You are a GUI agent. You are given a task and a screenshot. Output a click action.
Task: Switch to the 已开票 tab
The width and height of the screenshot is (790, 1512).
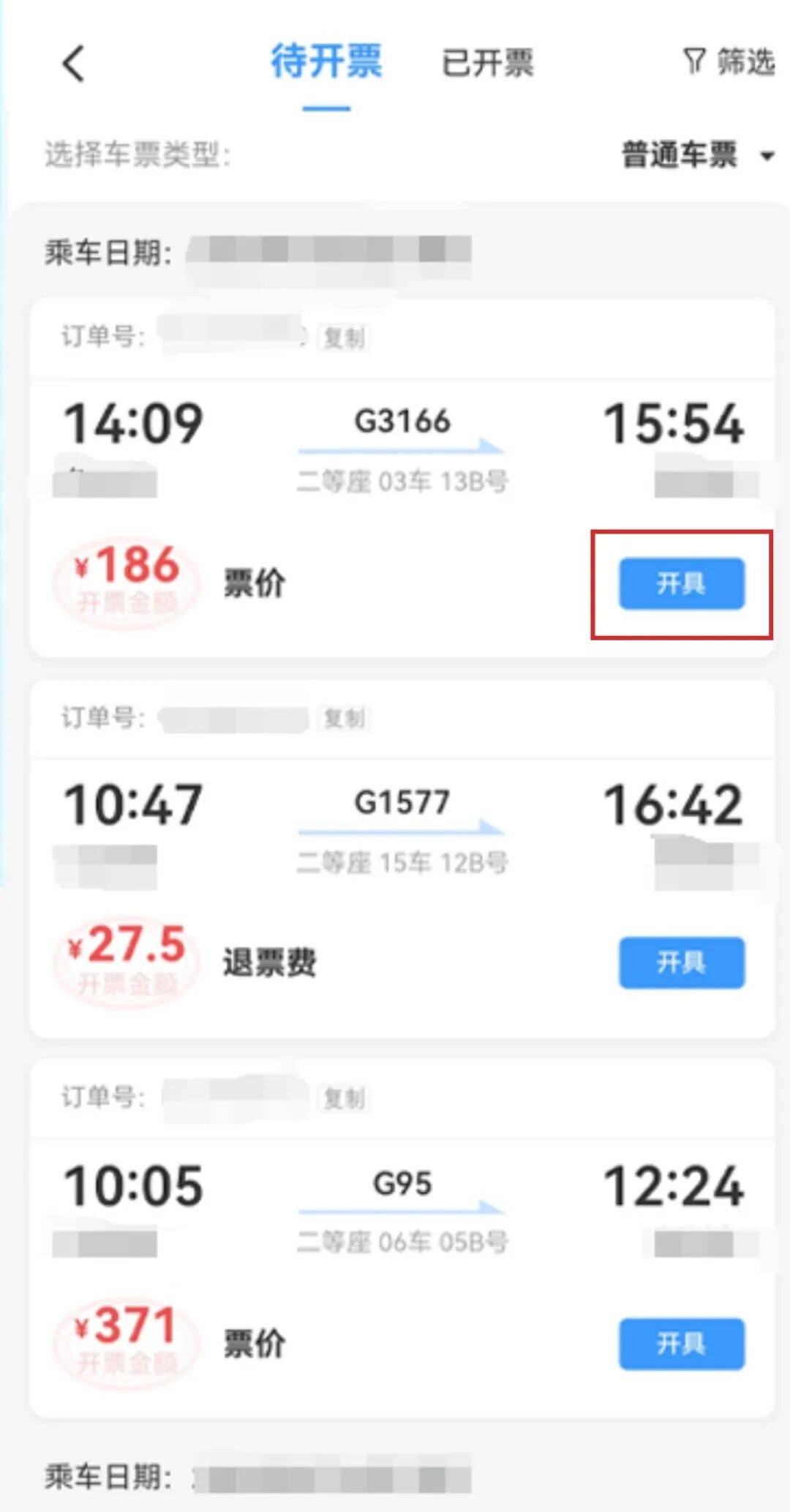pyautogui.click(x=487, y=63)
